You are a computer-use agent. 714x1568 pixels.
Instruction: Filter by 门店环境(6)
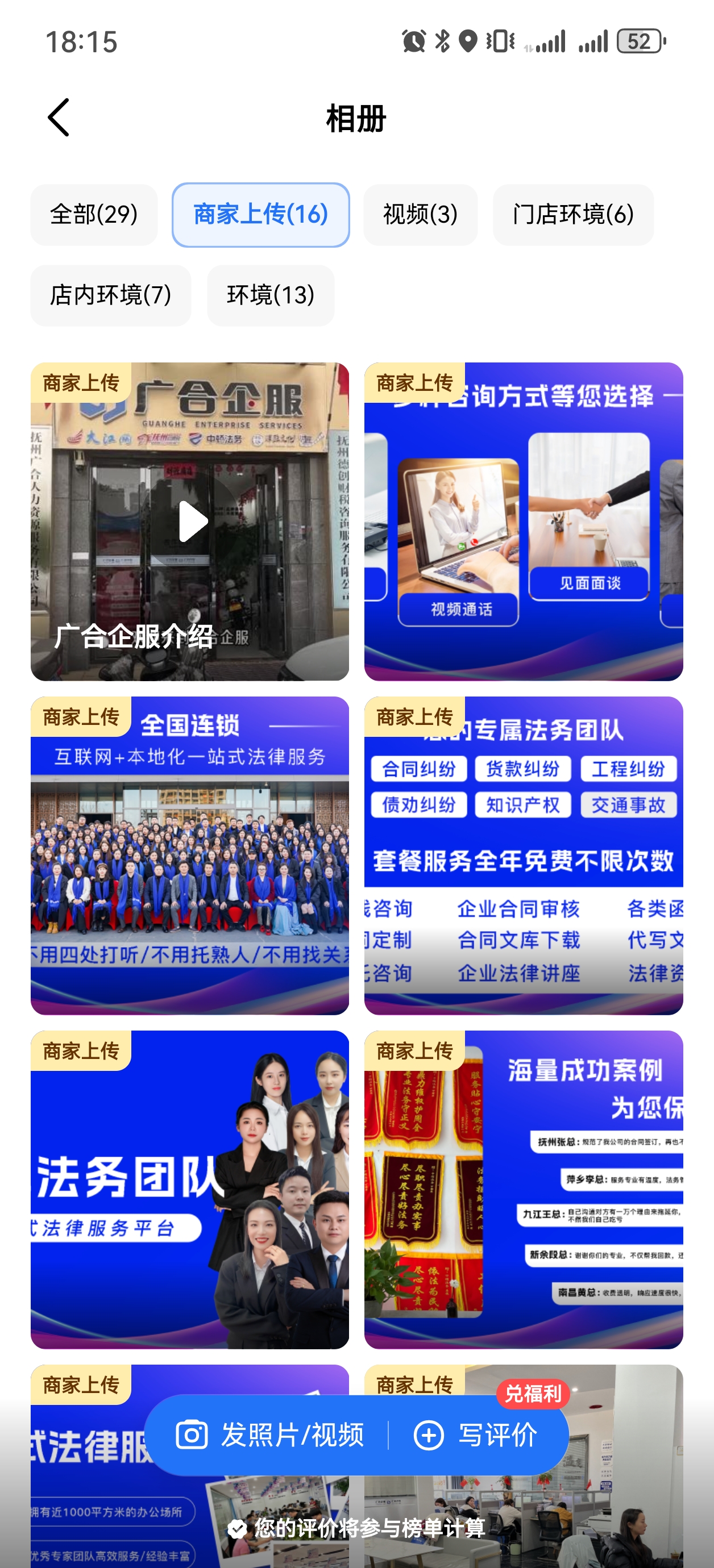click(572, 215)
